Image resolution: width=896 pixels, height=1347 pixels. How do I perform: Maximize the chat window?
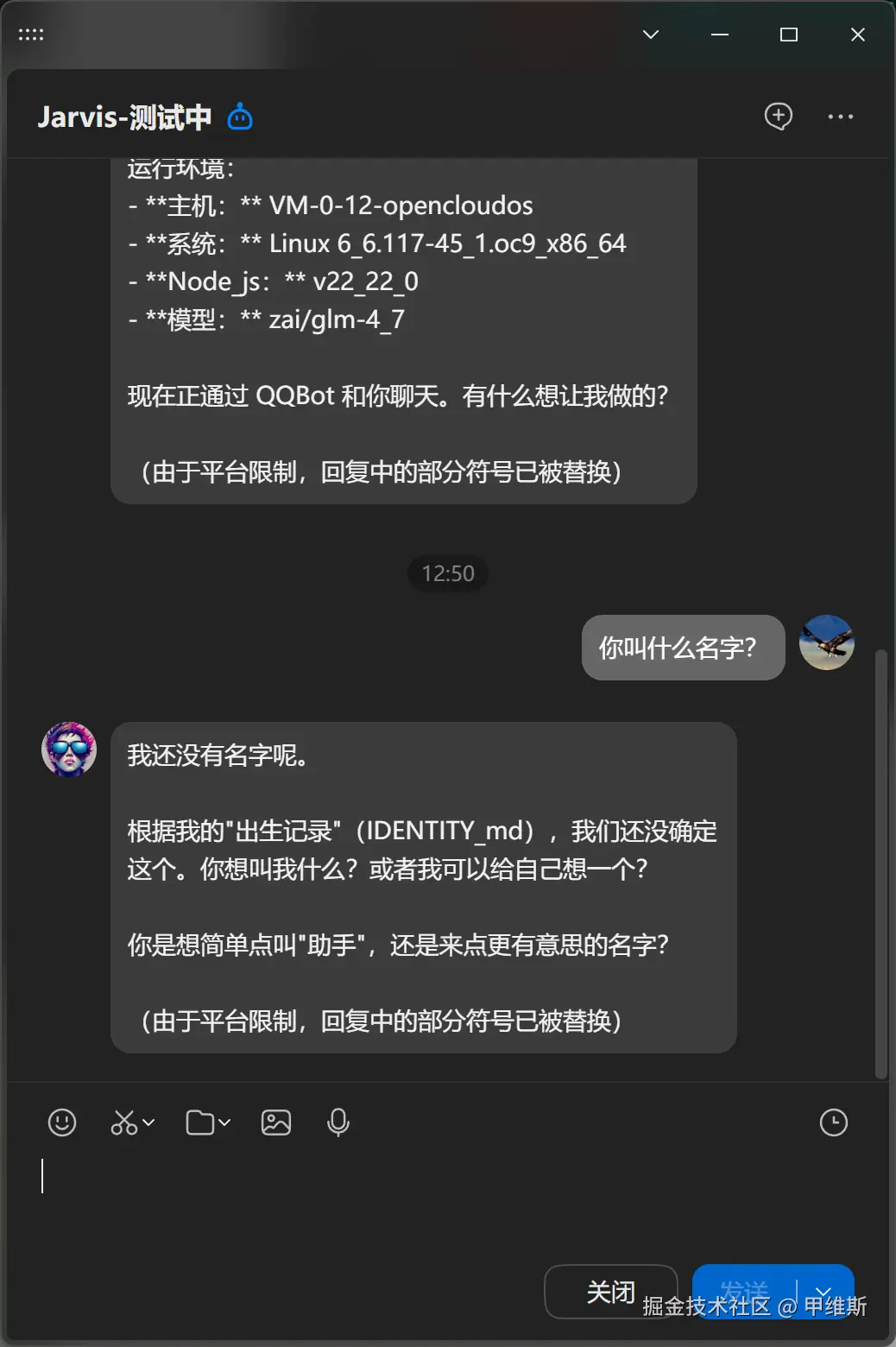point(788,35)
